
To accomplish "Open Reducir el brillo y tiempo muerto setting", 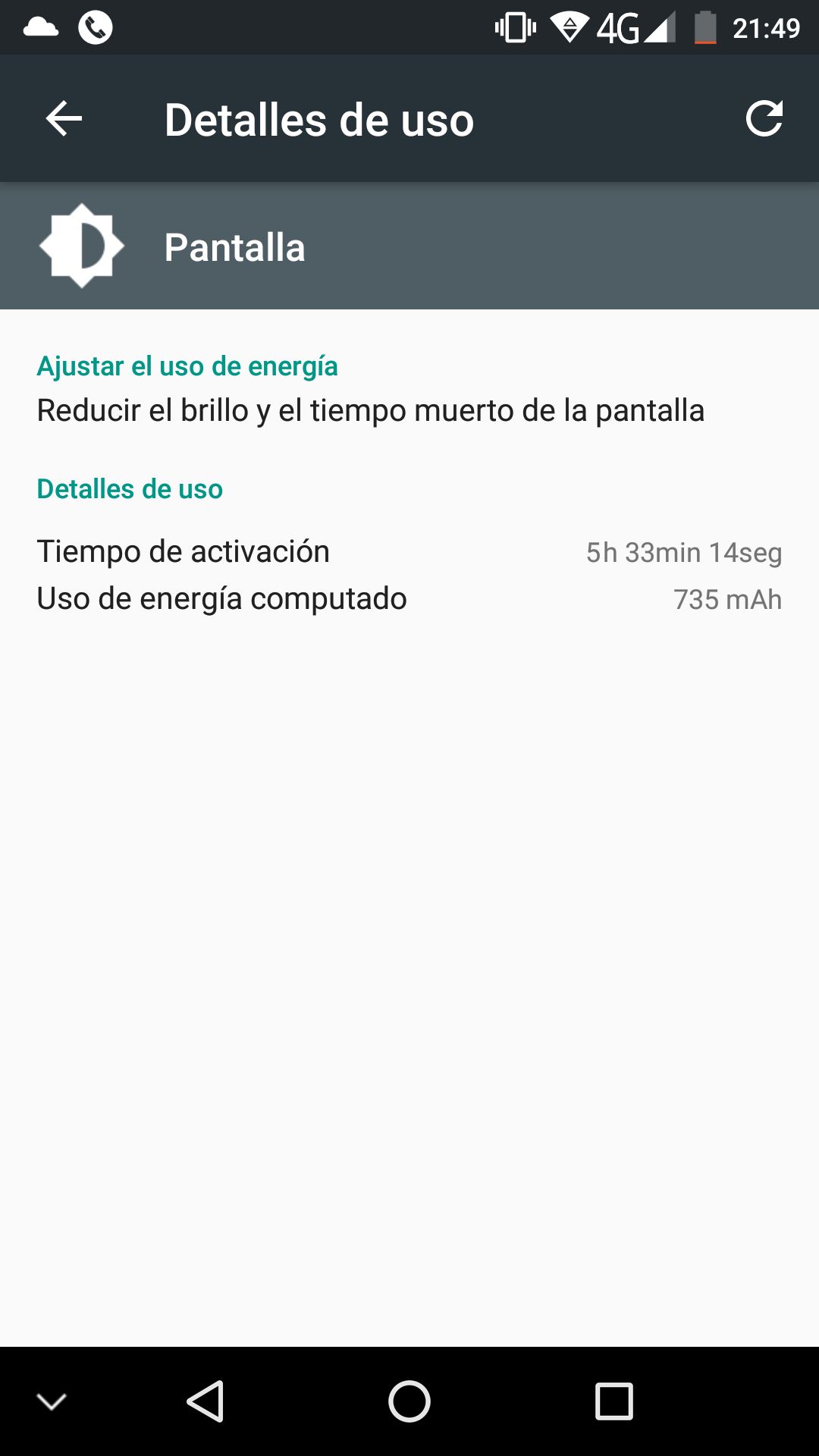I will 370,389.
